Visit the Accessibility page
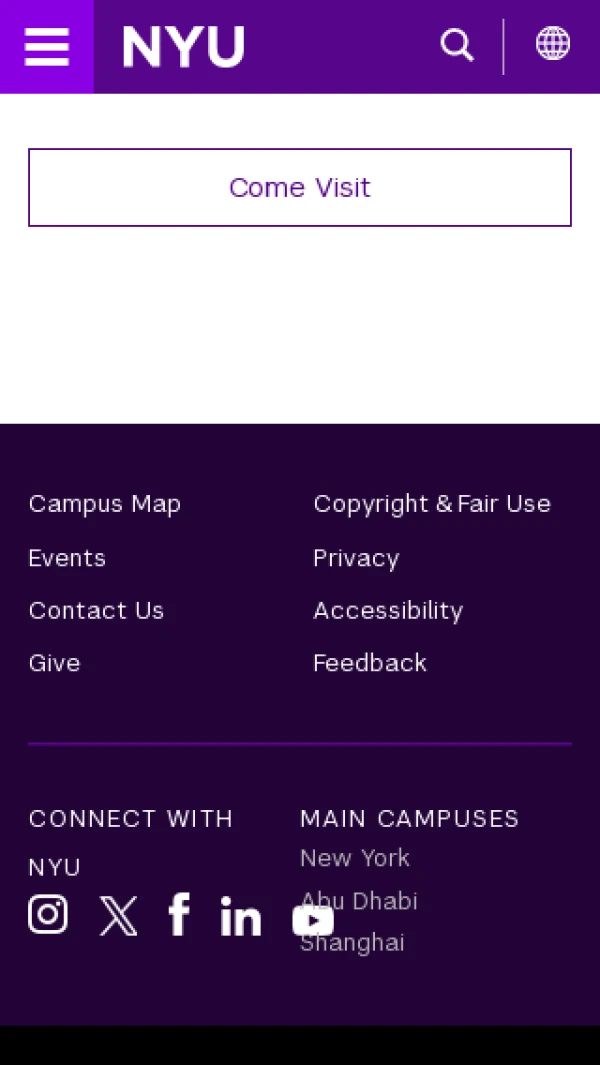Screen dimensions: 600x1065 pos(388,611)
